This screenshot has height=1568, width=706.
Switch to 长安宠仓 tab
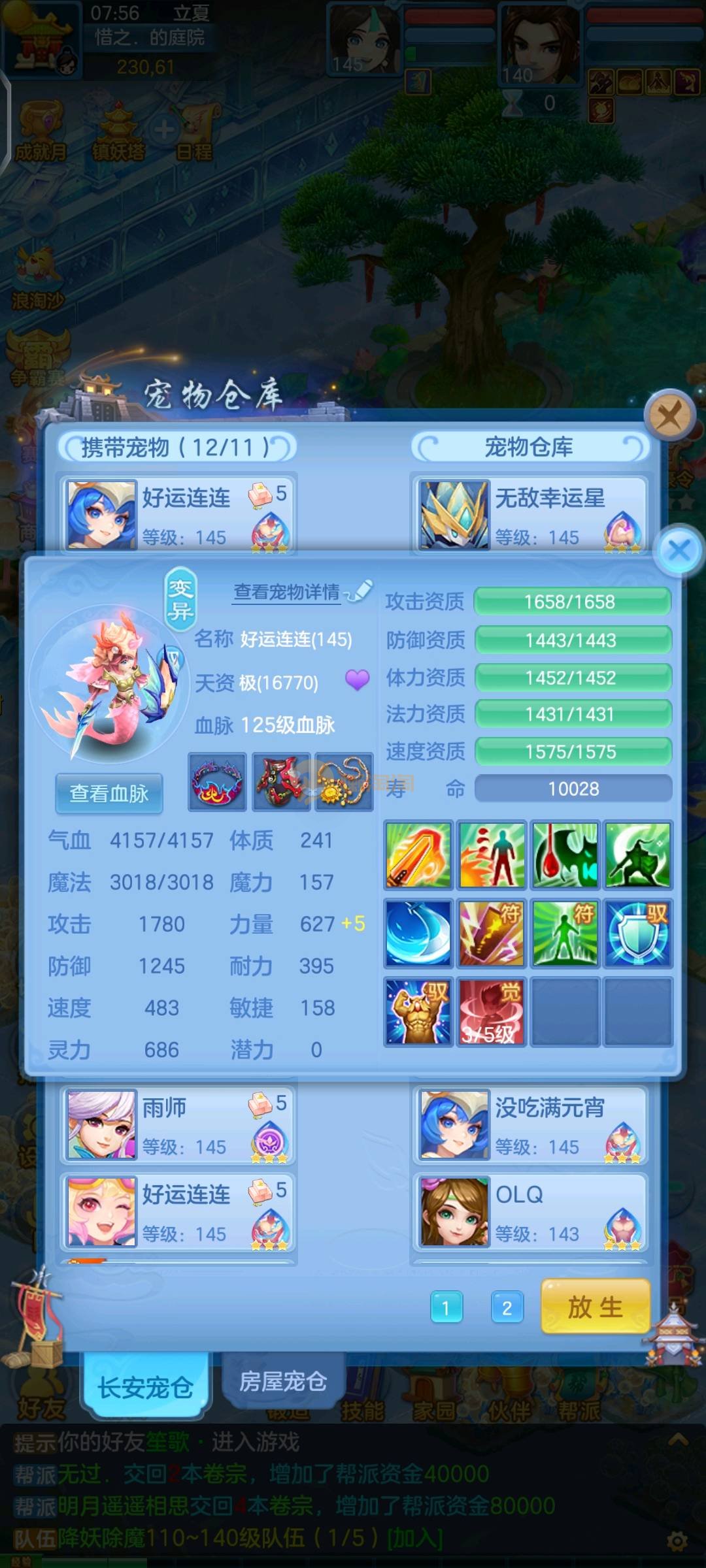pos(145,1386)
